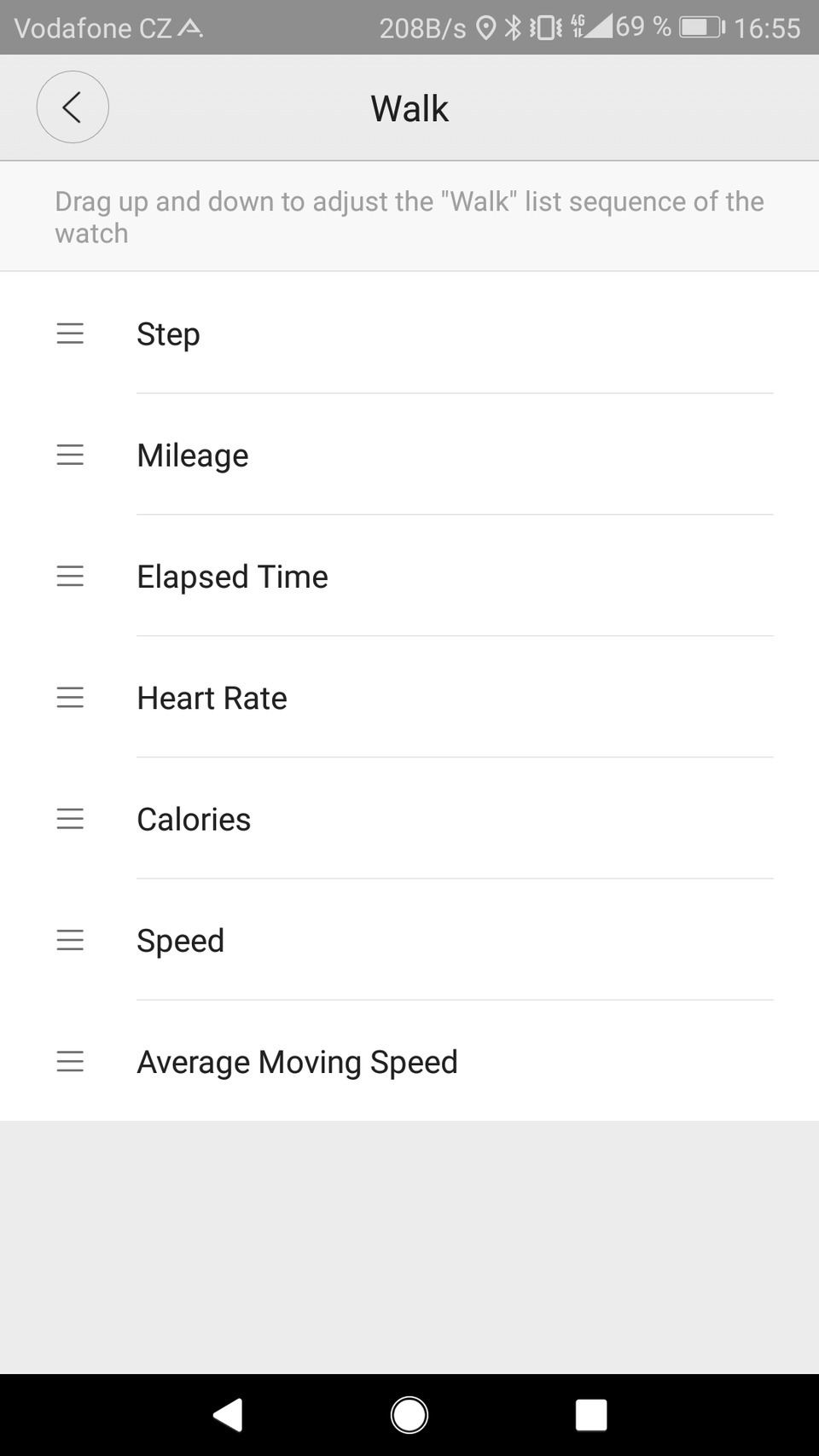
Task: Click the Walk title text
Action: coord(409,107)
